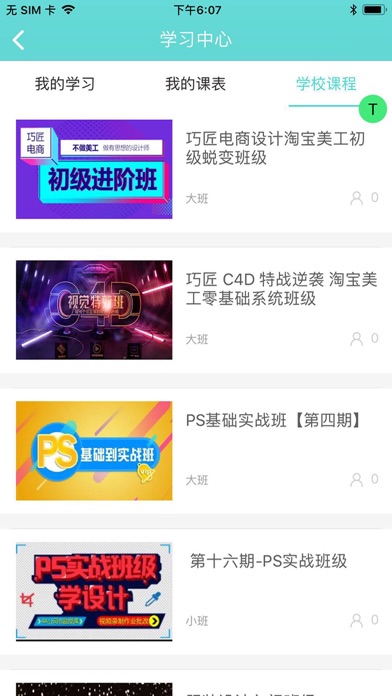
Task: Tap the green T floating button
Action: click(x=373, y=109)
